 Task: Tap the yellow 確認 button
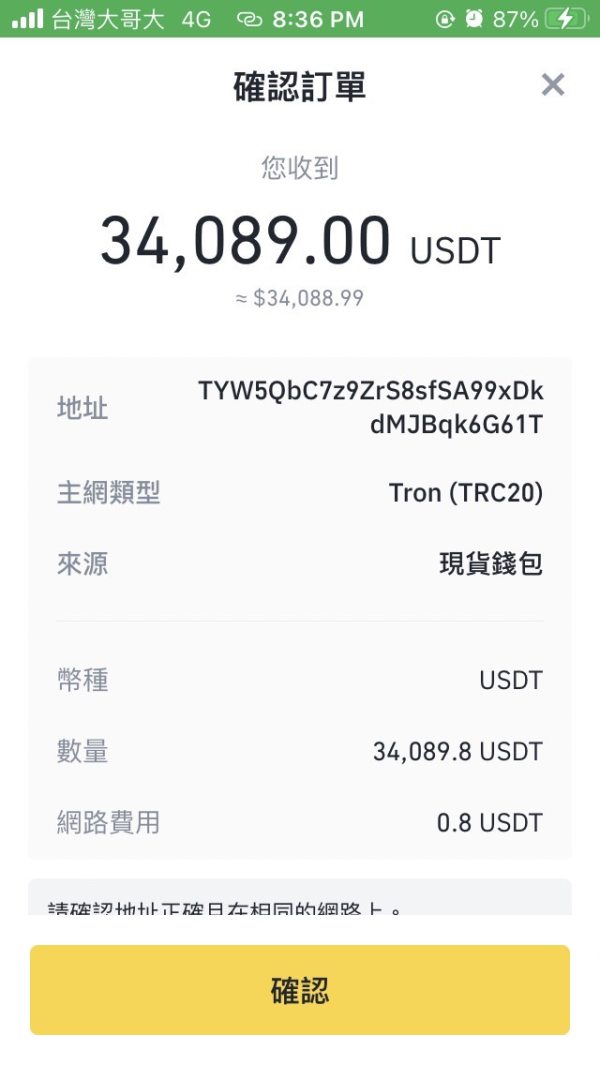pos(300,990)
